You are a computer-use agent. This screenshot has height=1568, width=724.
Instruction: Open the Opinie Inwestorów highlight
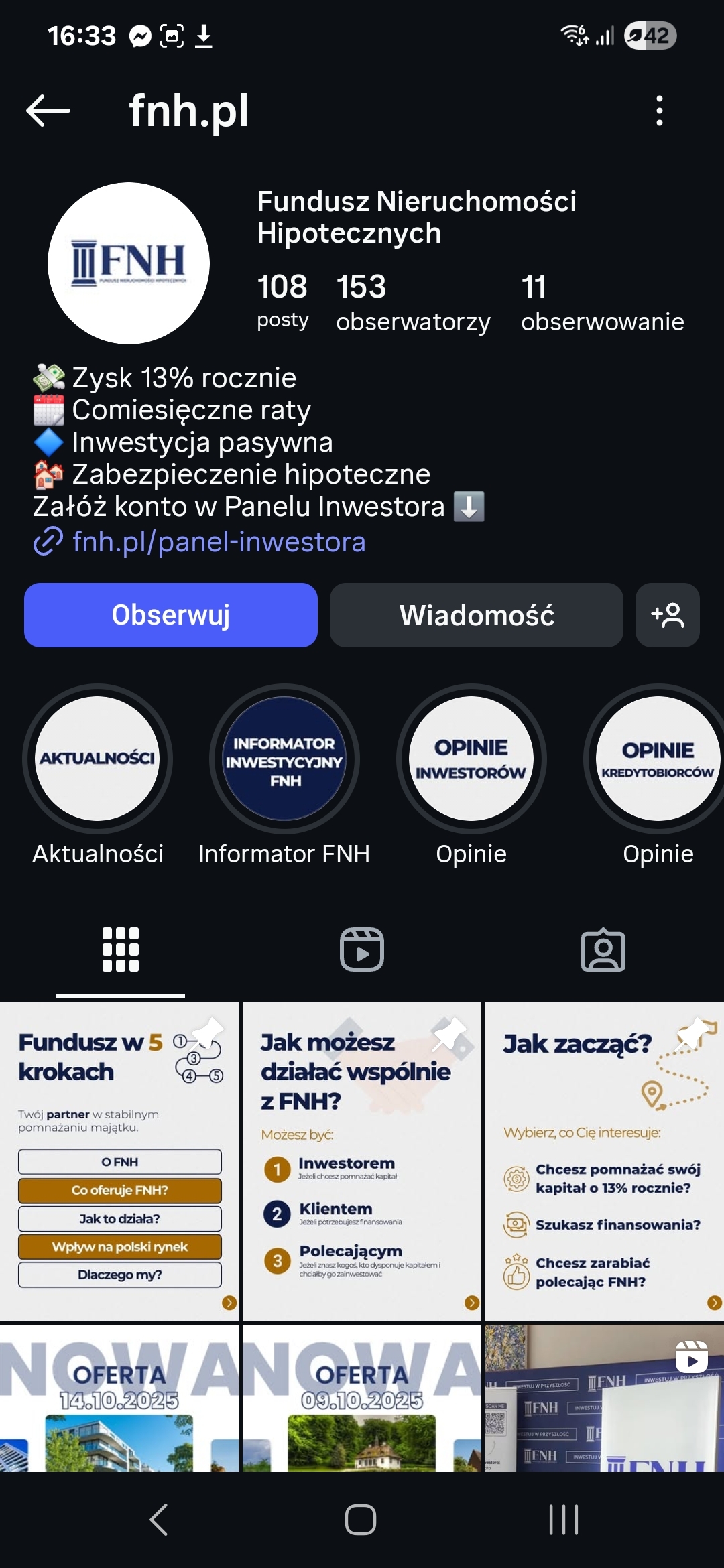point(471,759)
